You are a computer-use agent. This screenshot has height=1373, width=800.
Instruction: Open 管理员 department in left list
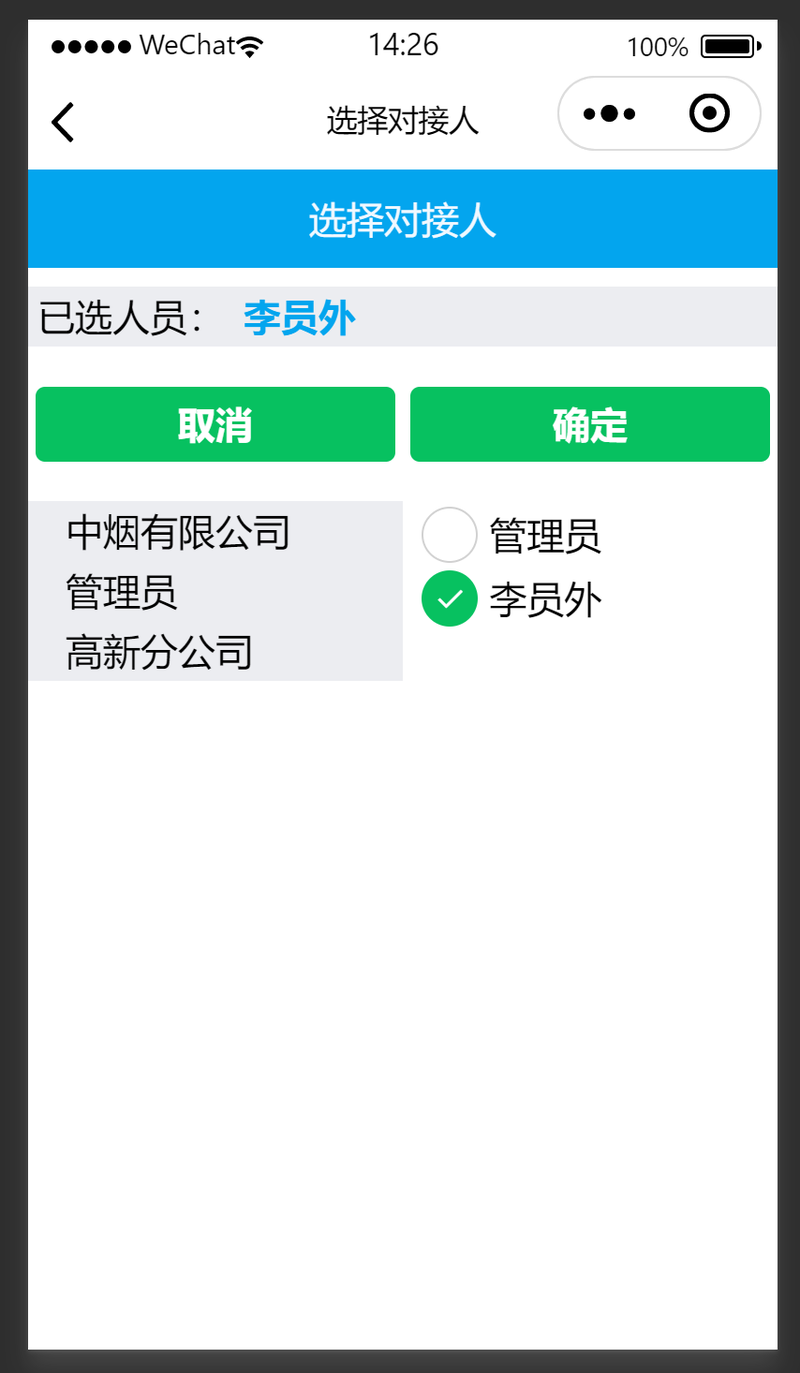(122, 592)
